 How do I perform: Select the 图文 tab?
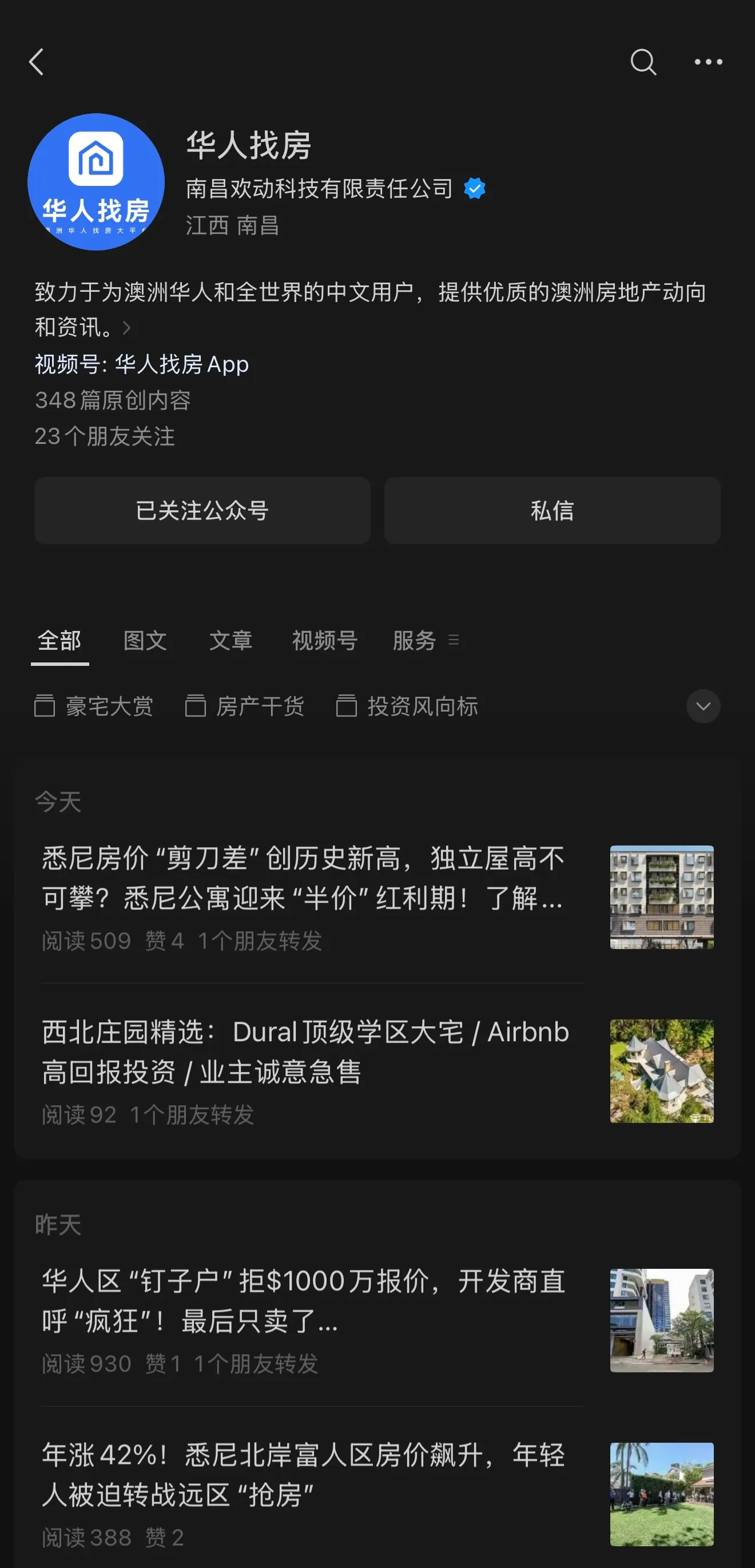pyautogui.click(x=145, y=641)
